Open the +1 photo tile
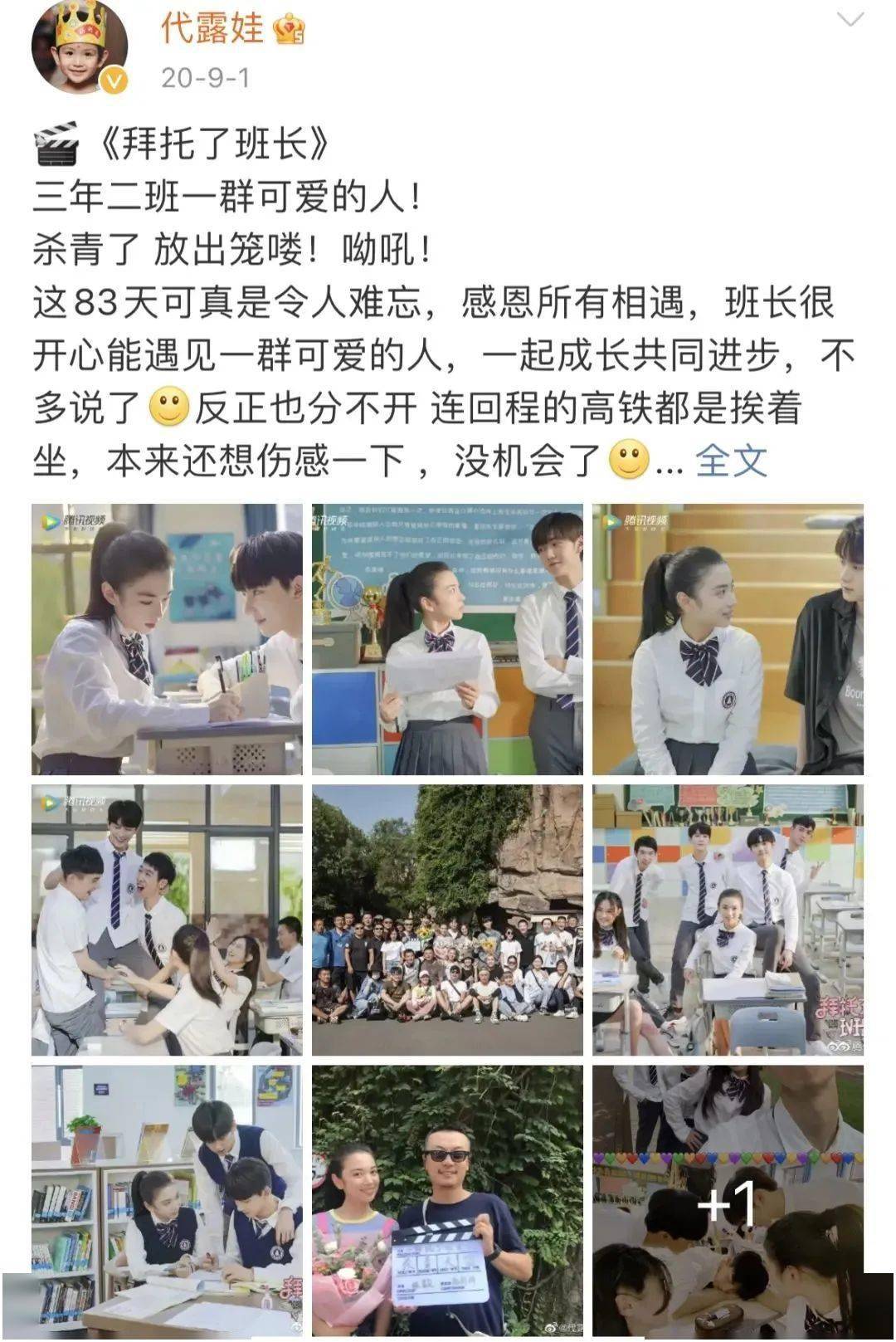Image resolution: width=896 pixels, height=1342 pixels. click(728, 1199)
